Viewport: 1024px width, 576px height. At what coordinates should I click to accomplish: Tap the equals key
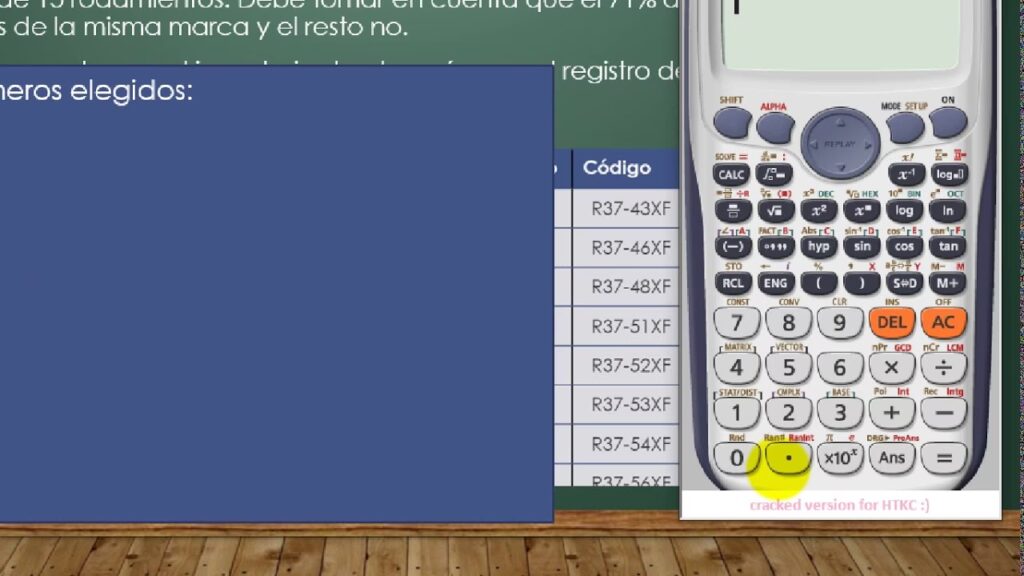pos(943,459)
